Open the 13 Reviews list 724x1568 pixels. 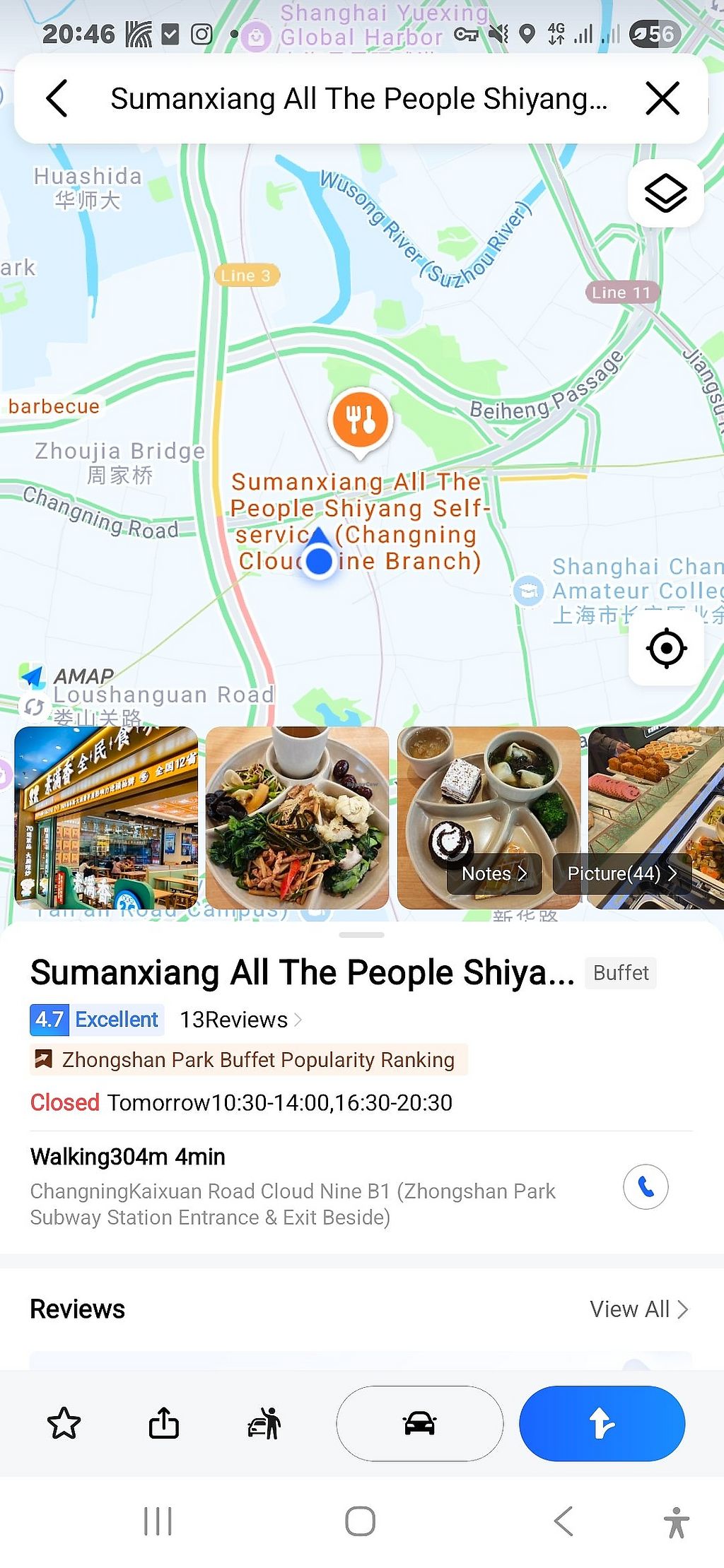[240, 1020]
